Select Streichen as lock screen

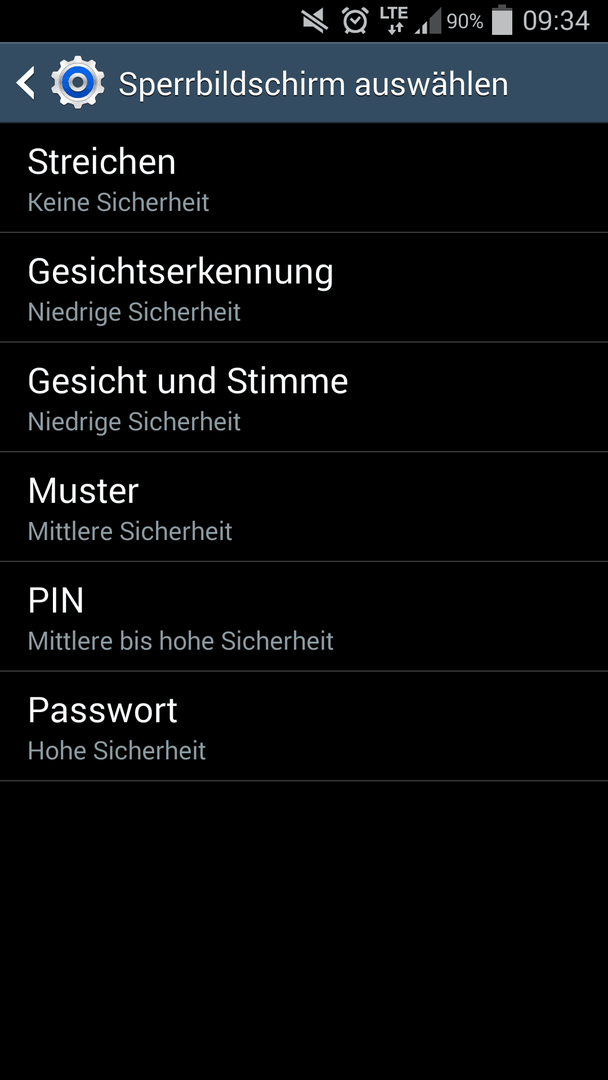tap(304, 178)
